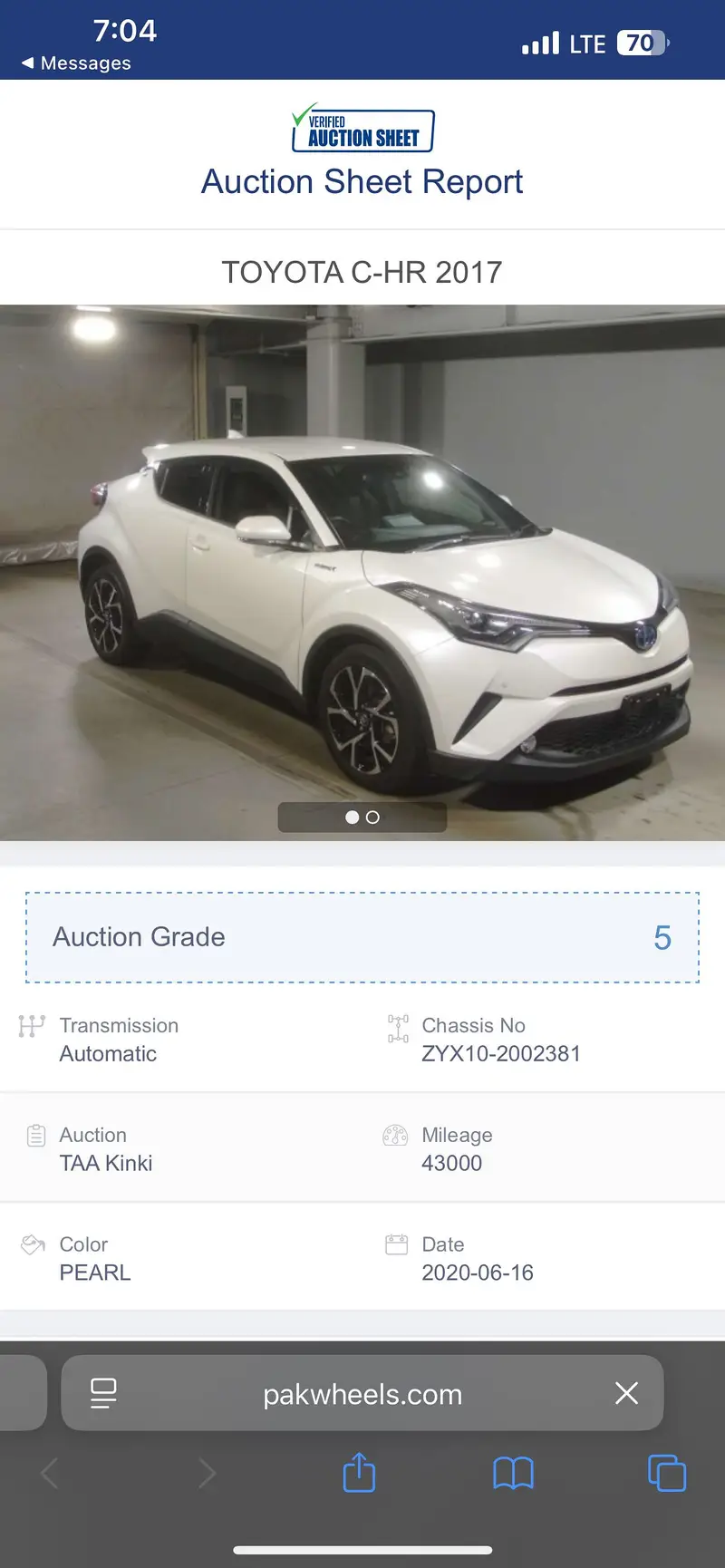The height and width of the screenshot is (1568, 725).
Task: Open page settings via the reader icon
Action: 104,1393
